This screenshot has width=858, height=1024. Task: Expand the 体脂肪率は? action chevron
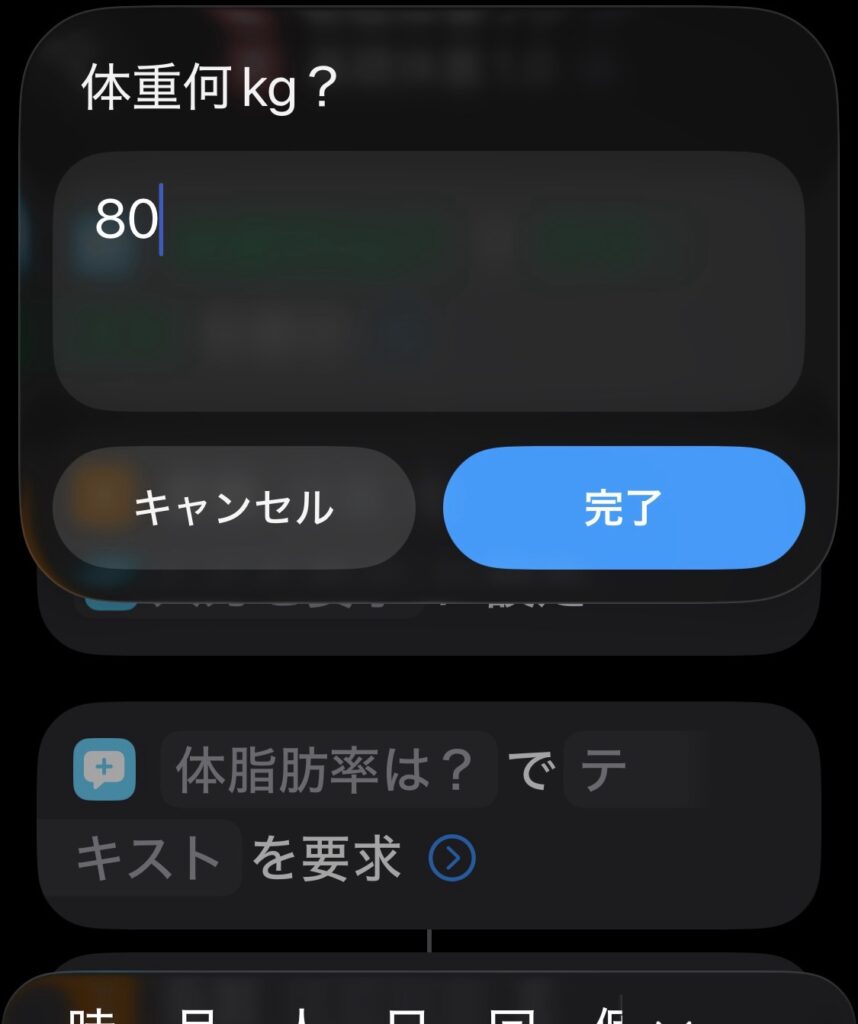tap(451, 858)
